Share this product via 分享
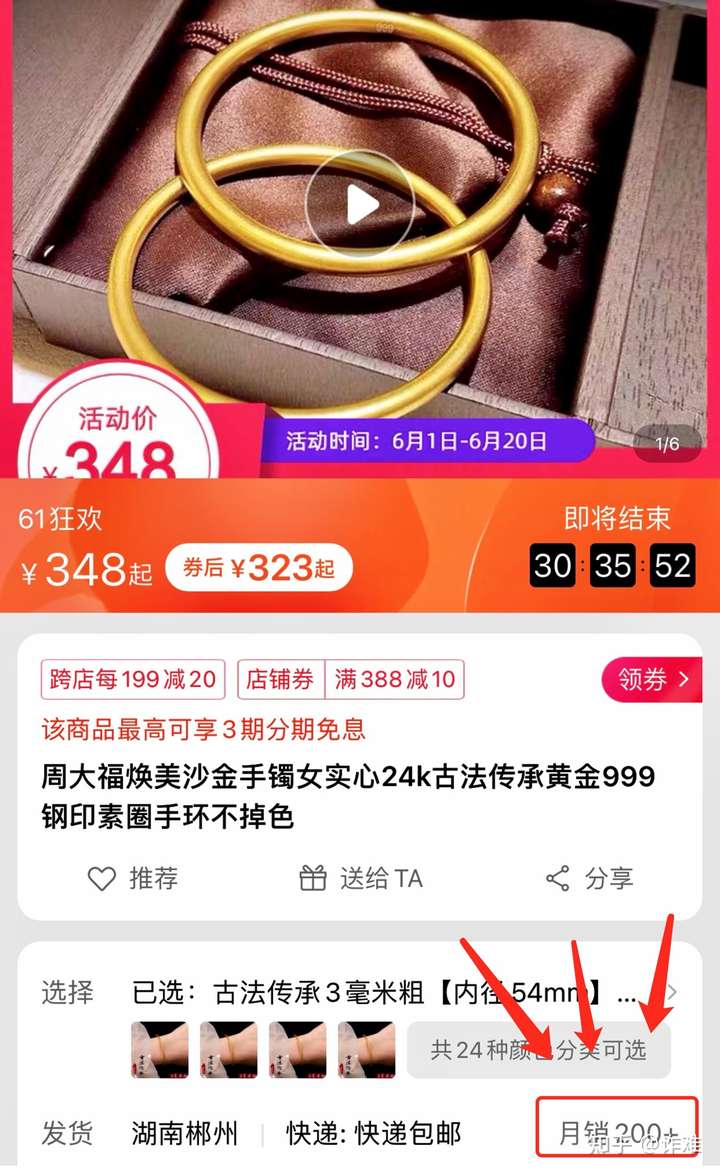The height and width of the screenshot is (1174, 720). click(590, 878)
